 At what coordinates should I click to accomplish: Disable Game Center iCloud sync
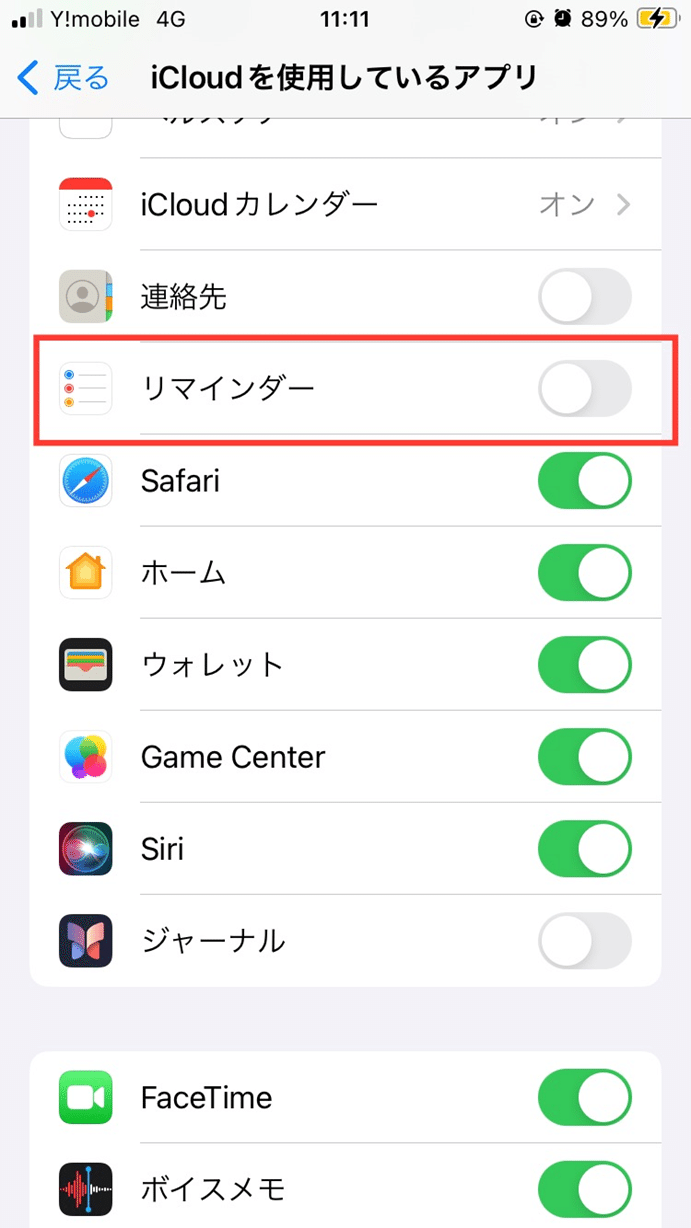click(585, 757)
